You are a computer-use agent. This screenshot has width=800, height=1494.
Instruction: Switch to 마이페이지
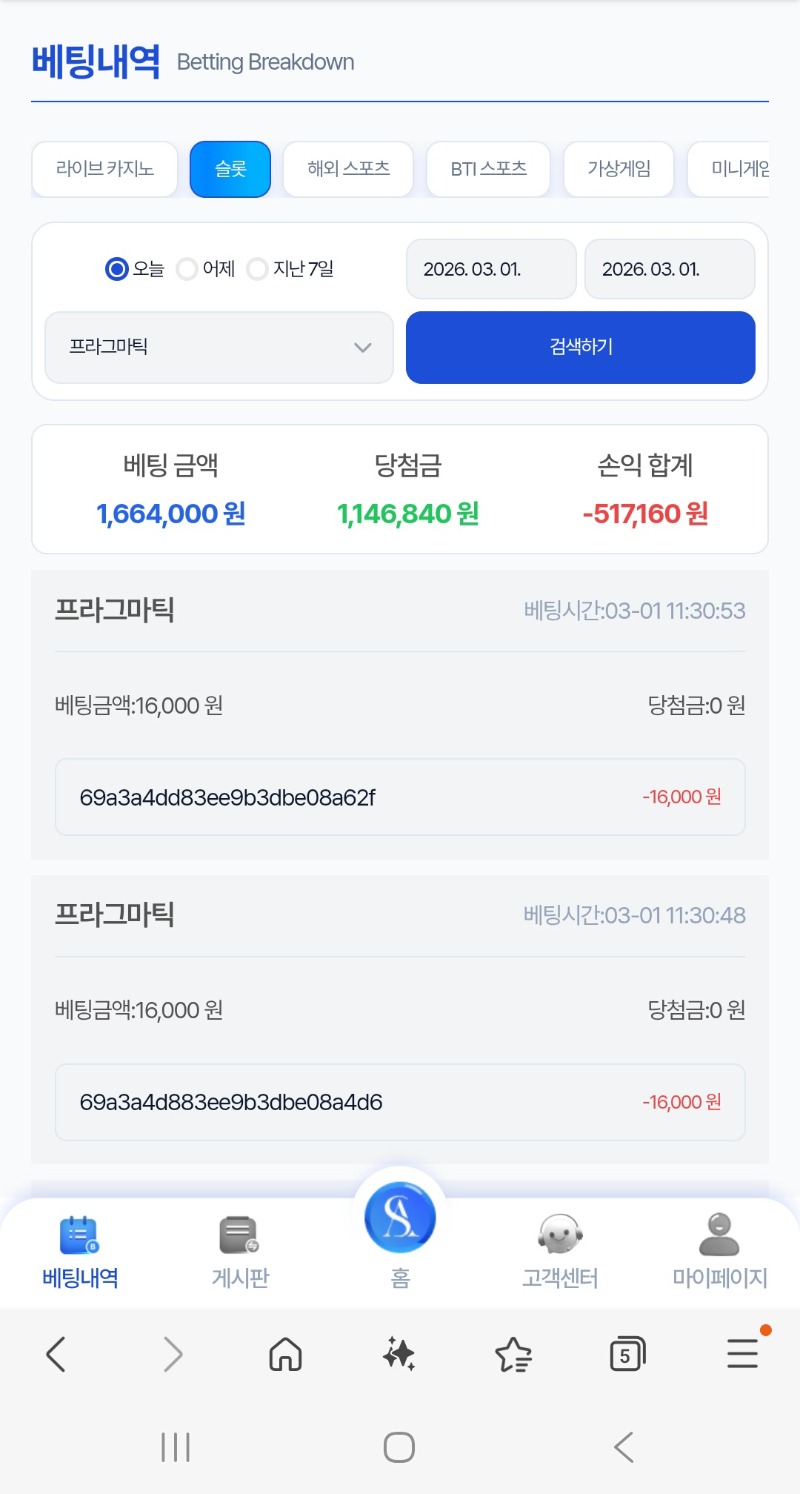719,1251
